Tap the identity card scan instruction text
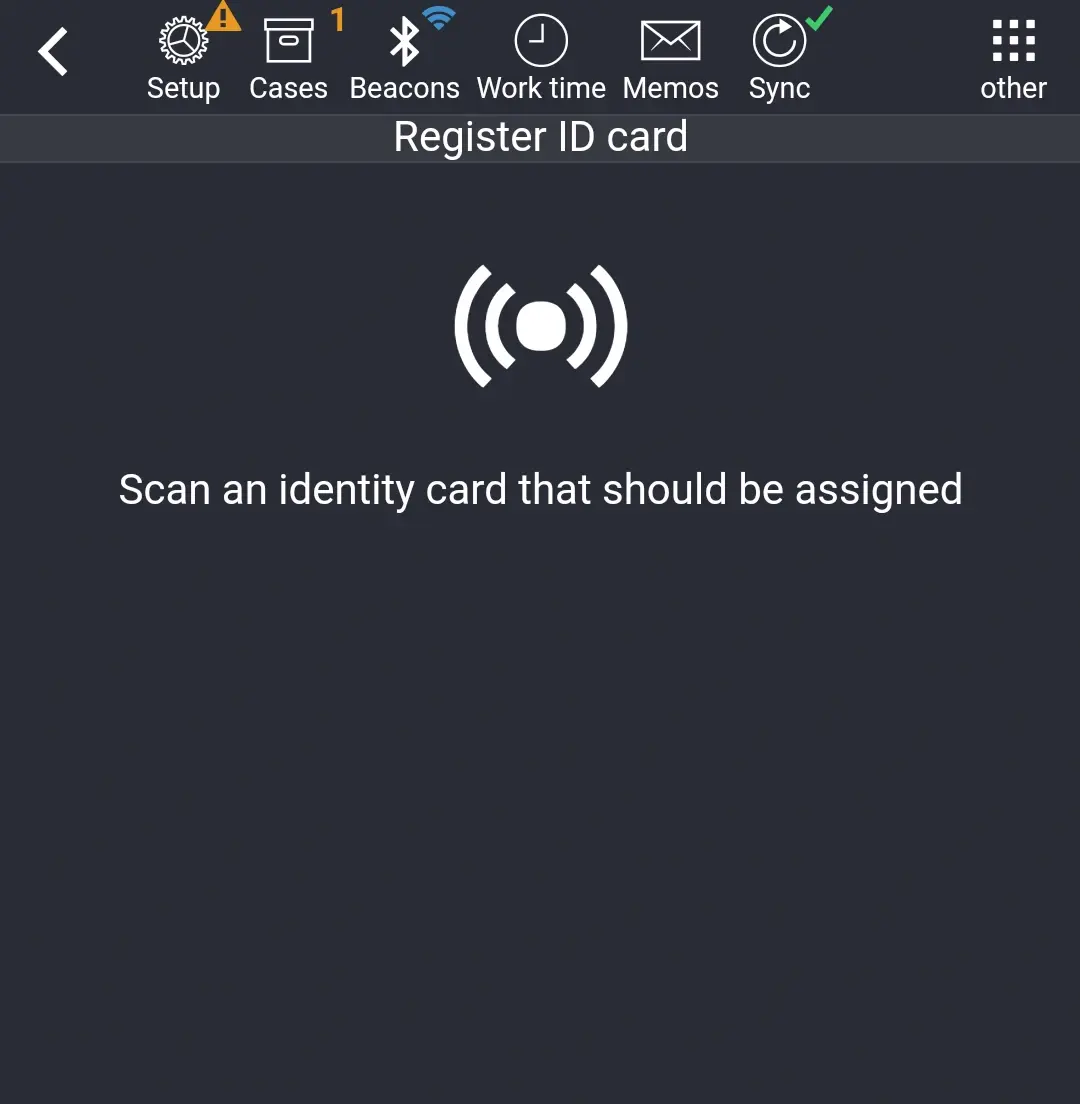The width and height of the screenshot is (1080, 1104). [540, 489]
